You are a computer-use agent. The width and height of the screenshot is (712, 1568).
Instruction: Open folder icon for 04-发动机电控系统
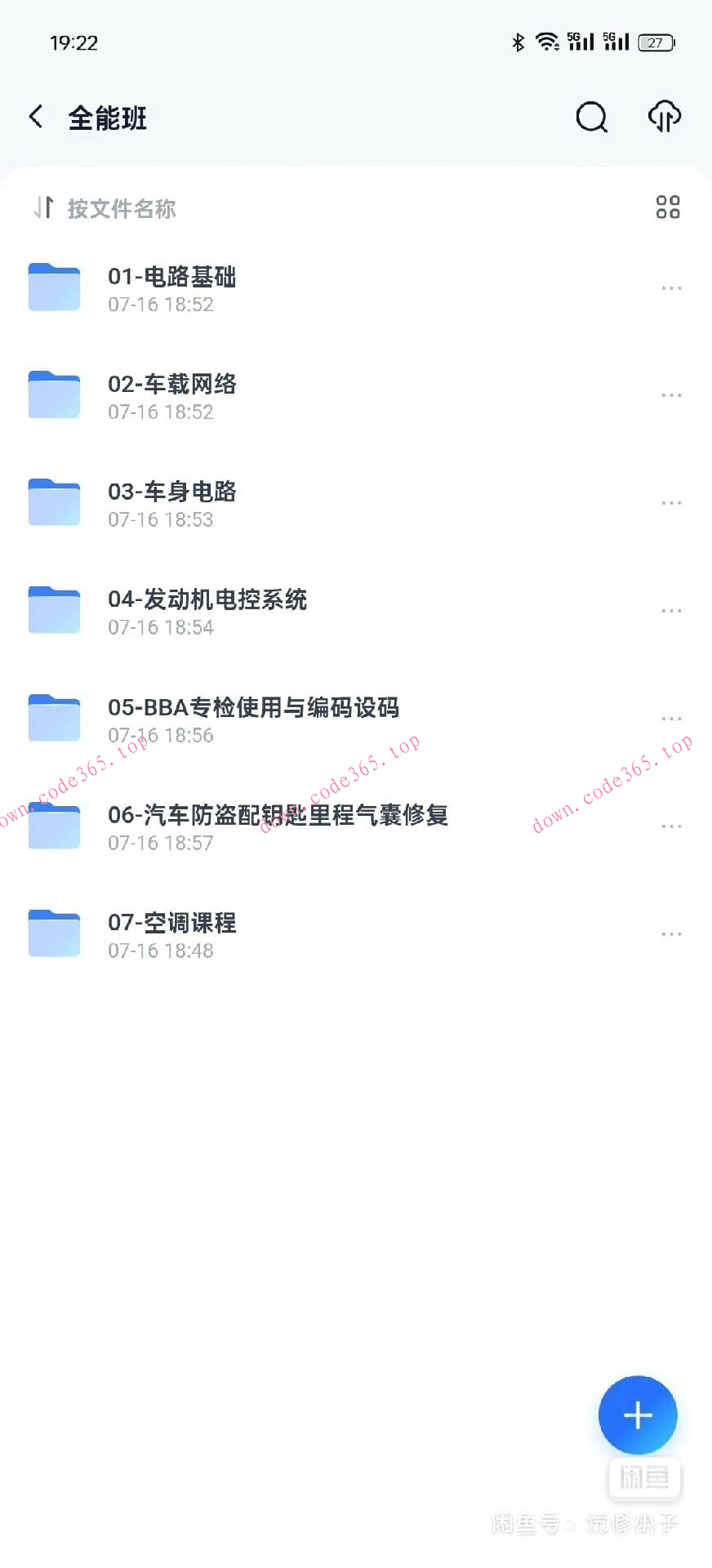54,610
